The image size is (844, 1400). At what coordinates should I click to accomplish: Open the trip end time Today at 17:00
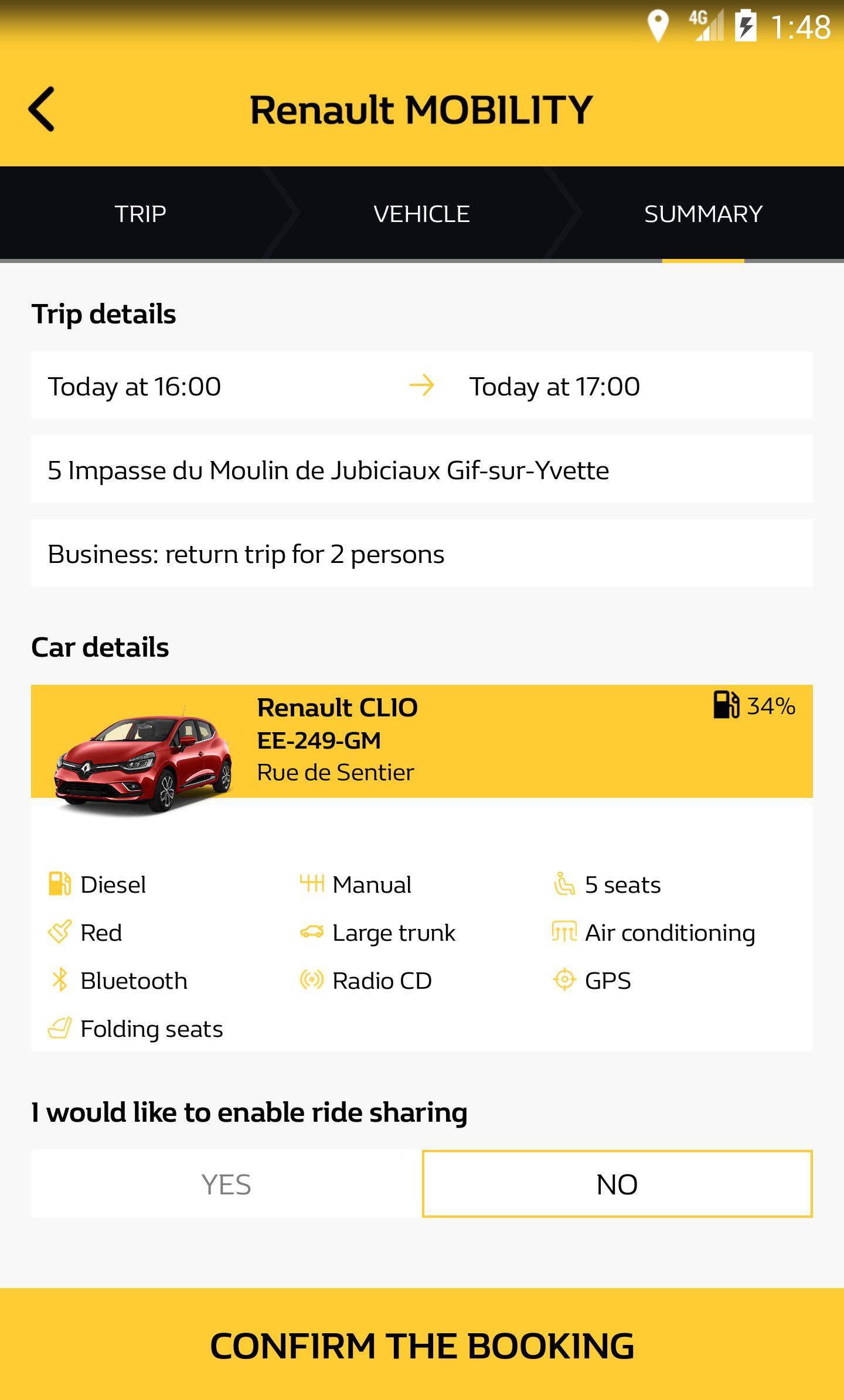pyautogui.click(x=554, y=385)
